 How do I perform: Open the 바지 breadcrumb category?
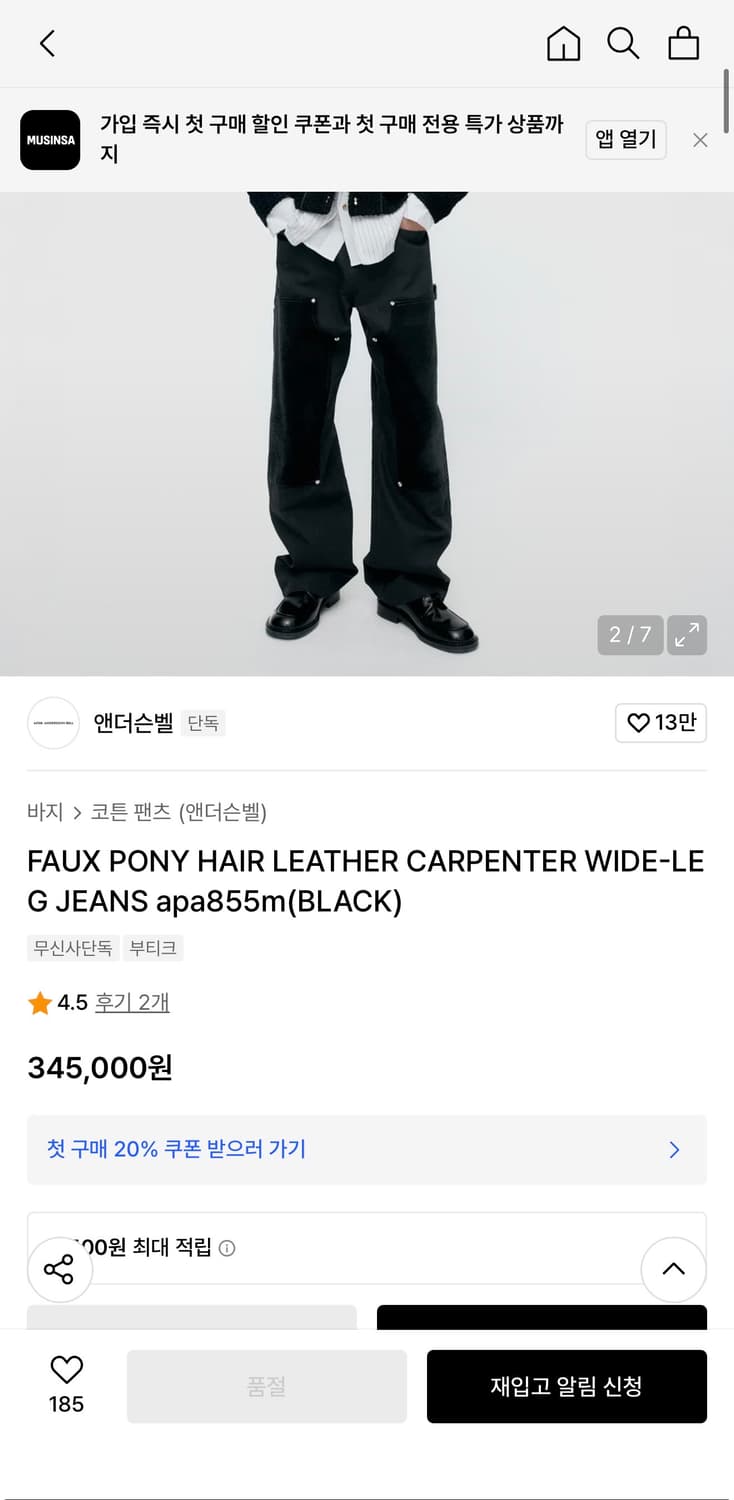point(42,813)
